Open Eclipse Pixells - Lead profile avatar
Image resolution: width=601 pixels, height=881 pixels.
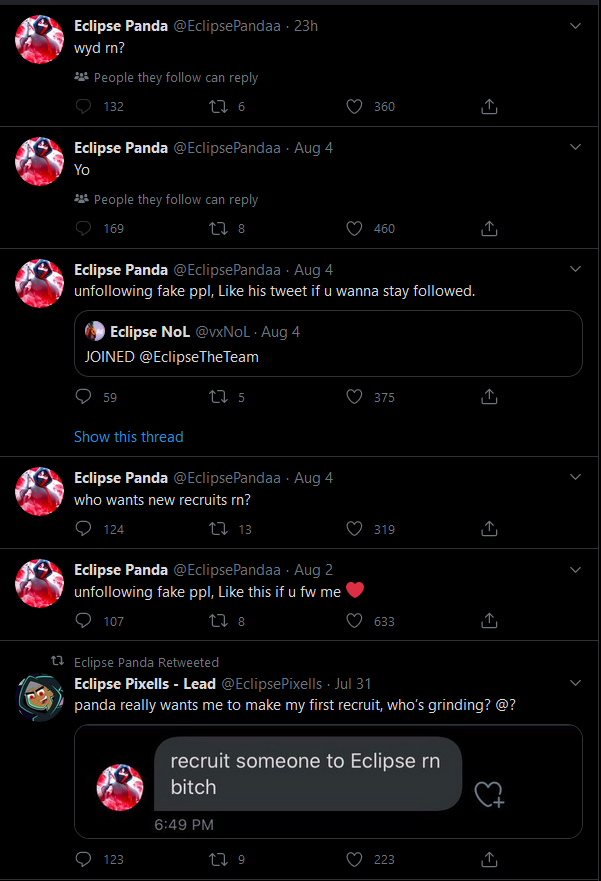click(41, 697)
